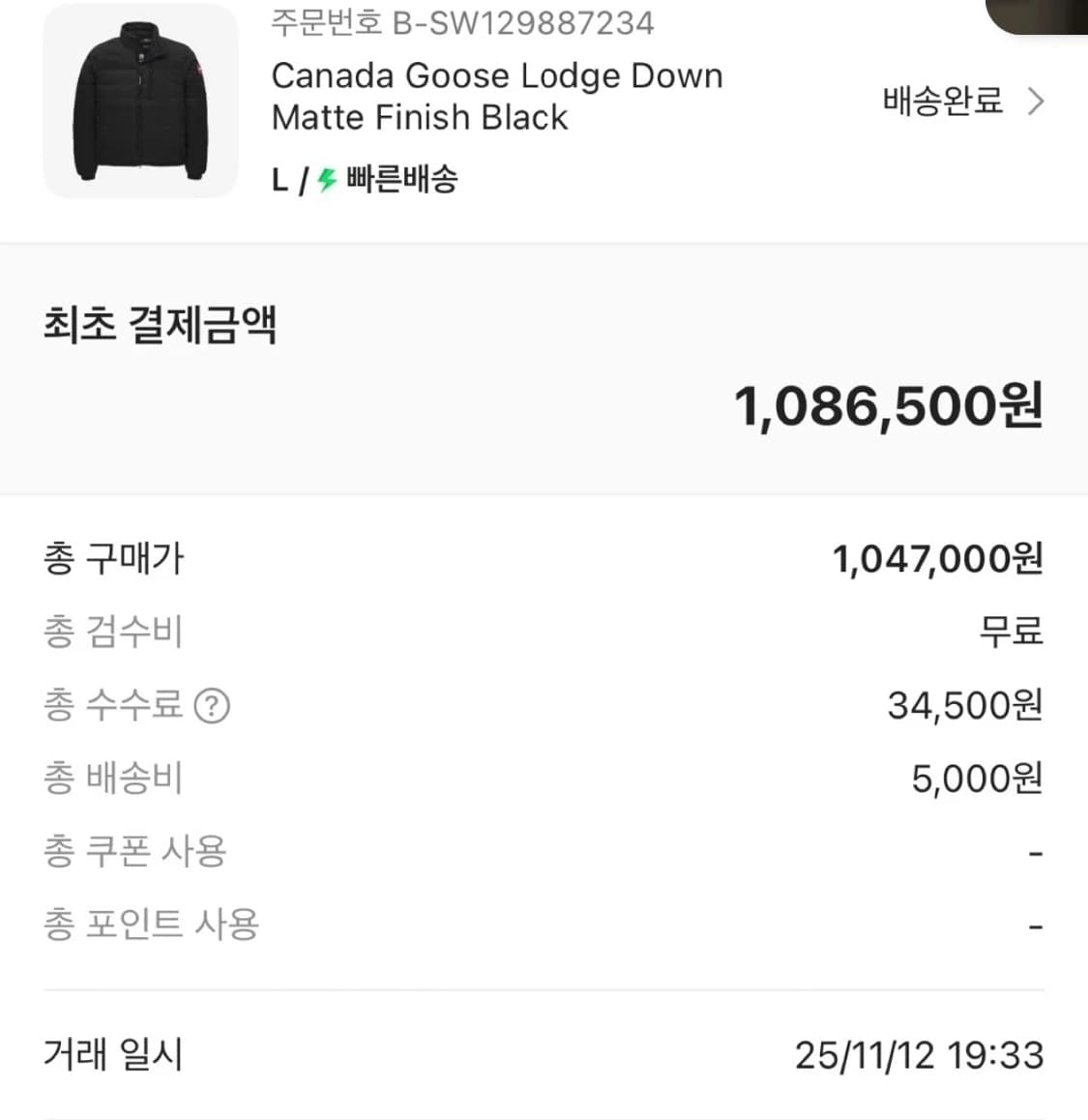The image size is (1088, 1120).
Task: Select the size label L
Action: [279, 180]
